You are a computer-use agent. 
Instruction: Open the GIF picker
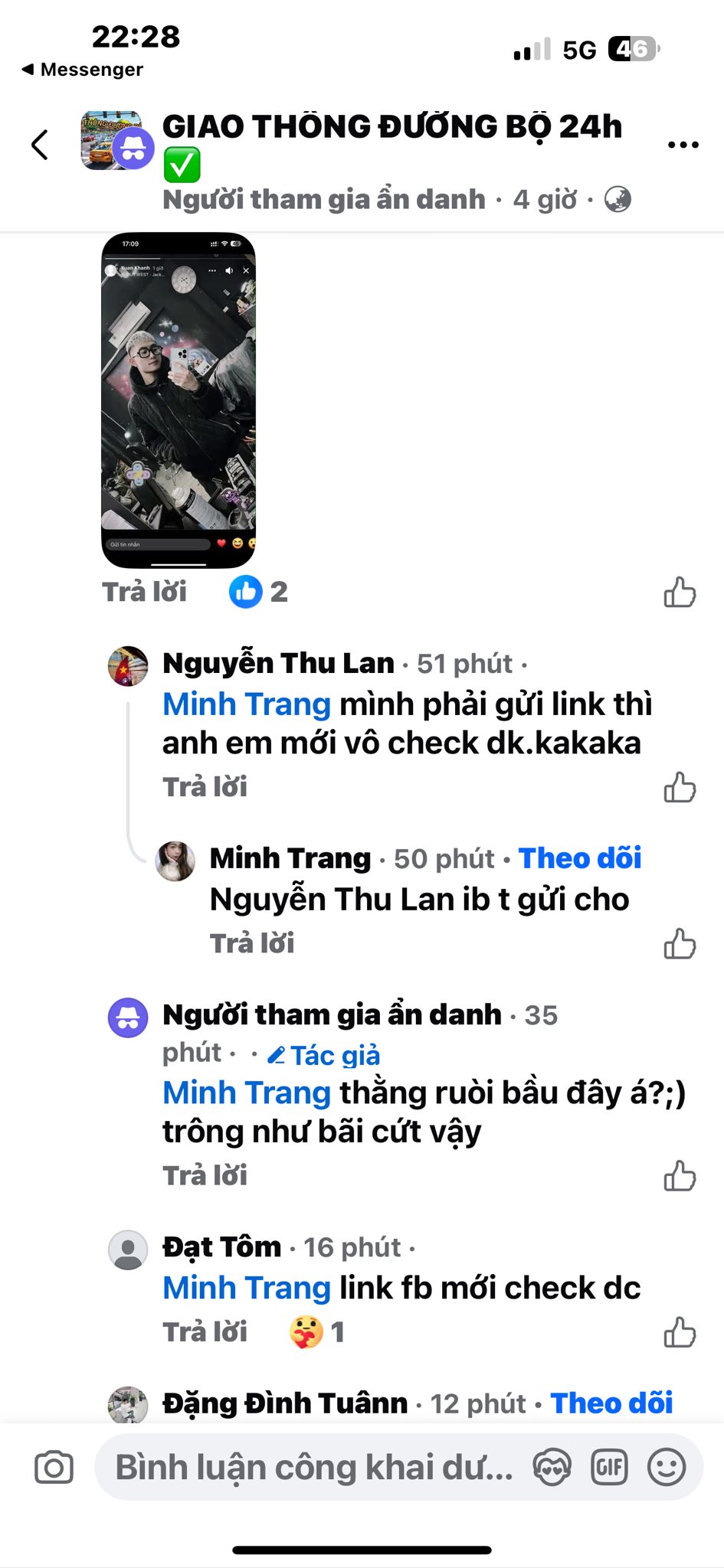coord(609,1468)
